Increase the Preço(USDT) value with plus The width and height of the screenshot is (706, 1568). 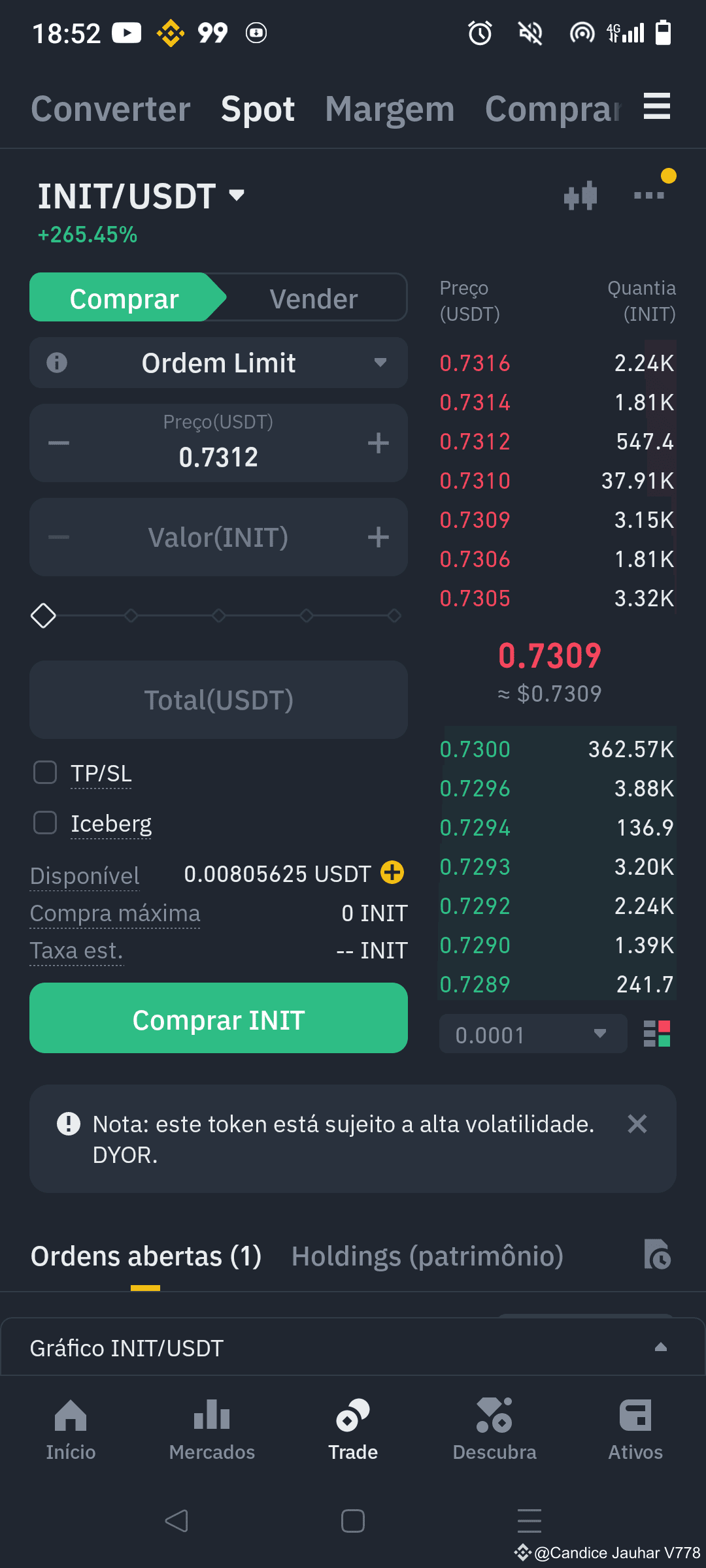378,444
